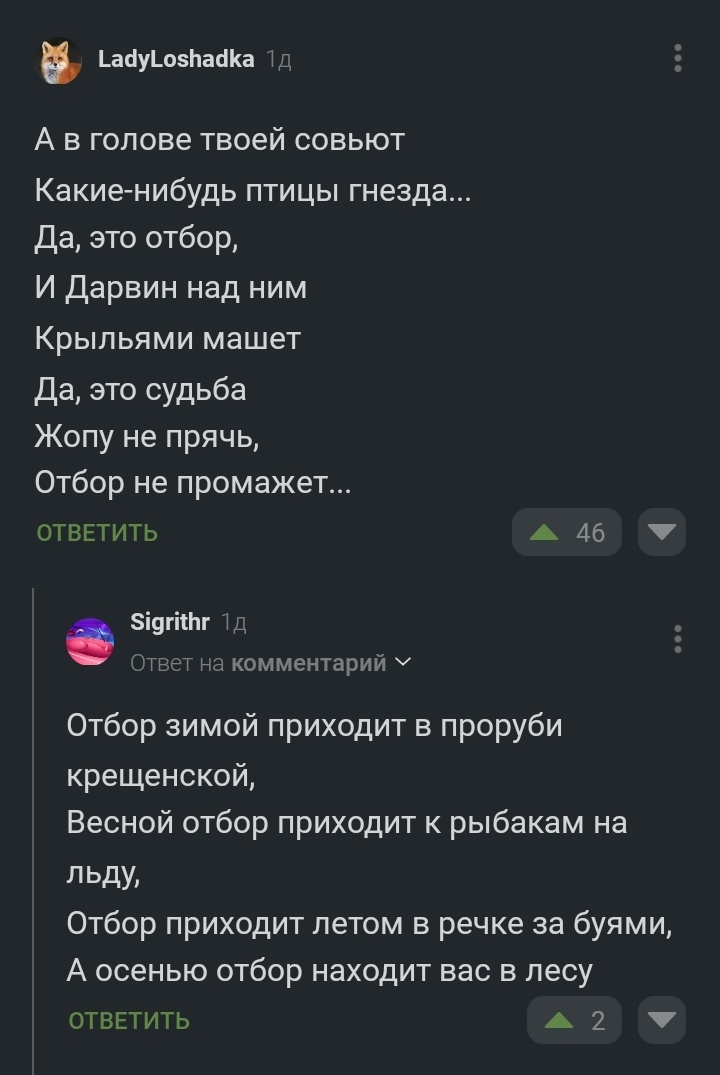The height and width of the screenshot is (1075, 720).
Task: Open LadyLoshadka's comment overflow menu
Action: click(678, 58)
